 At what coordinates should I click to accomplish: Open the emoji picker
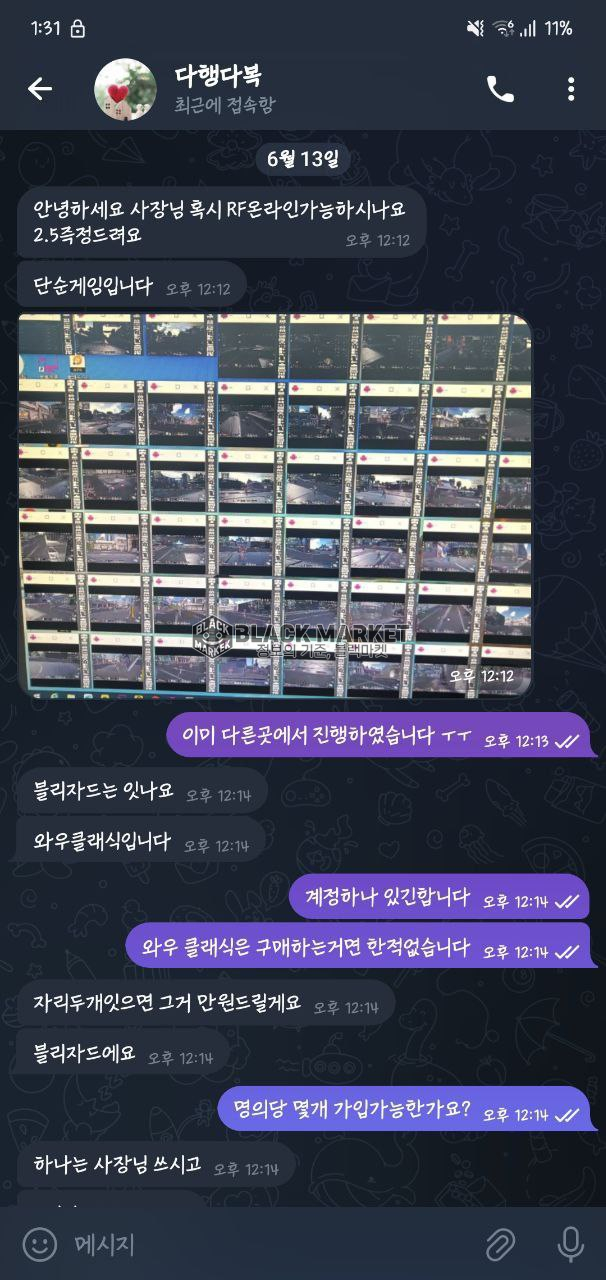pyautogui.click(x=39, y=1244)
